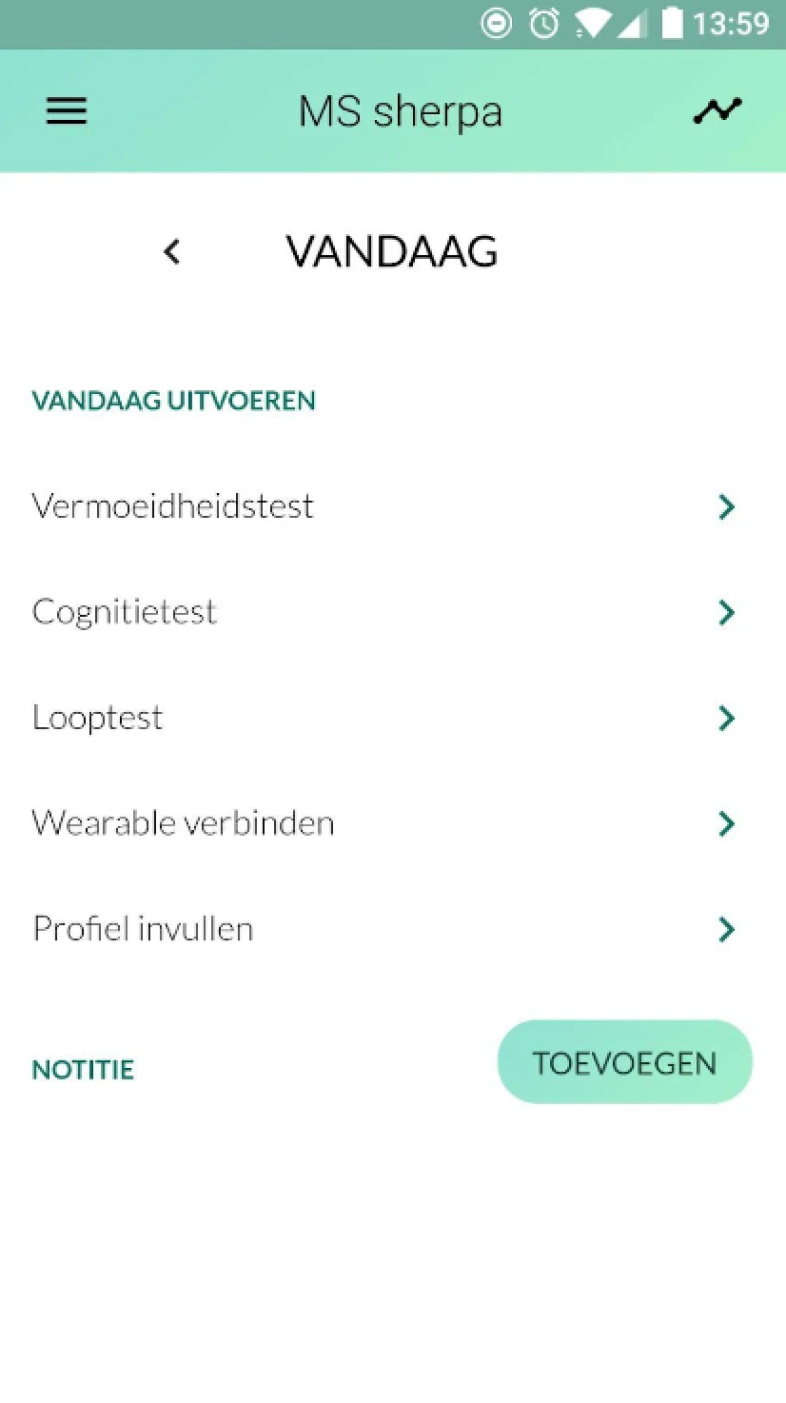Go to the previous day arrow
786x1403 pixels.
172,252
